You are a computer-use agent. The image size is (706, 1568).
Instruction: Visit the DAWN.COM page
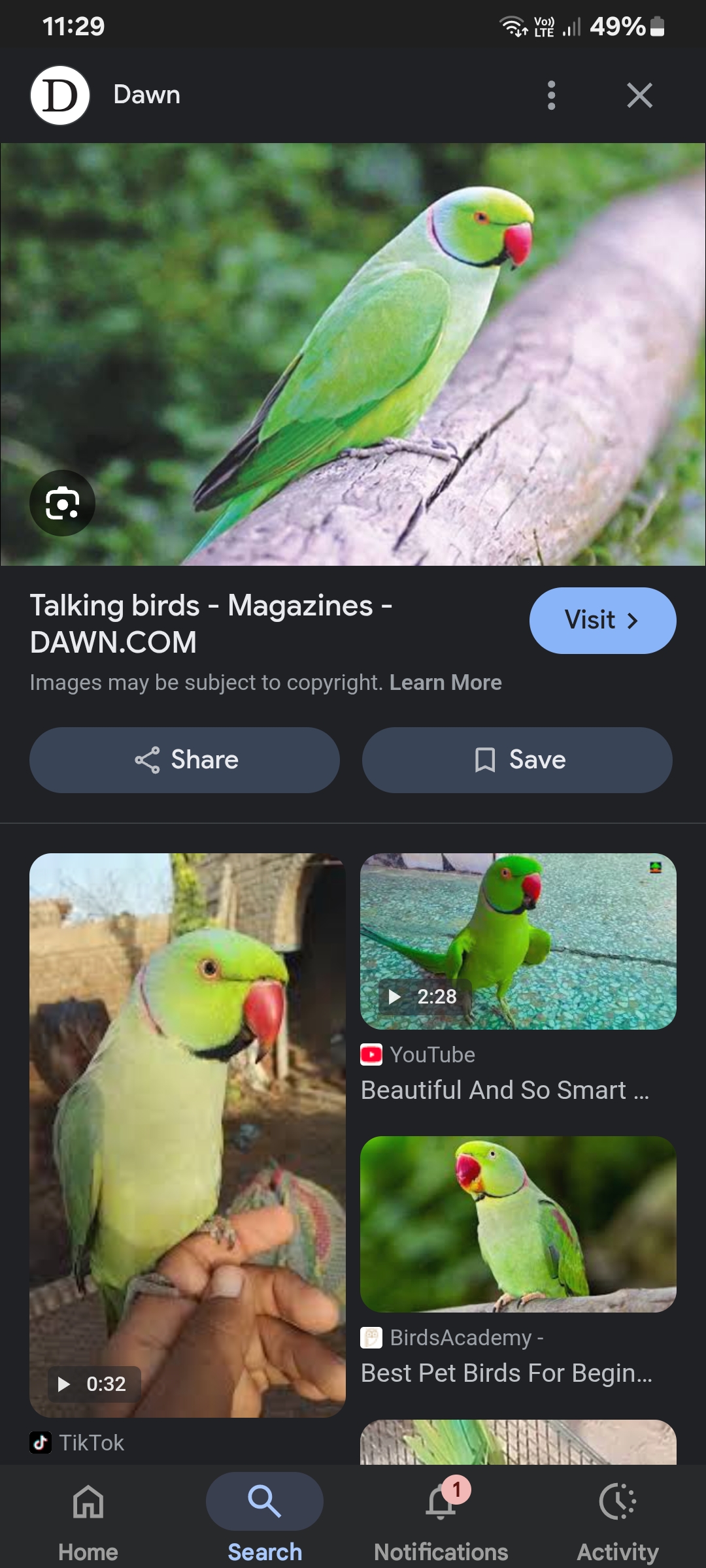pos(602,620)
